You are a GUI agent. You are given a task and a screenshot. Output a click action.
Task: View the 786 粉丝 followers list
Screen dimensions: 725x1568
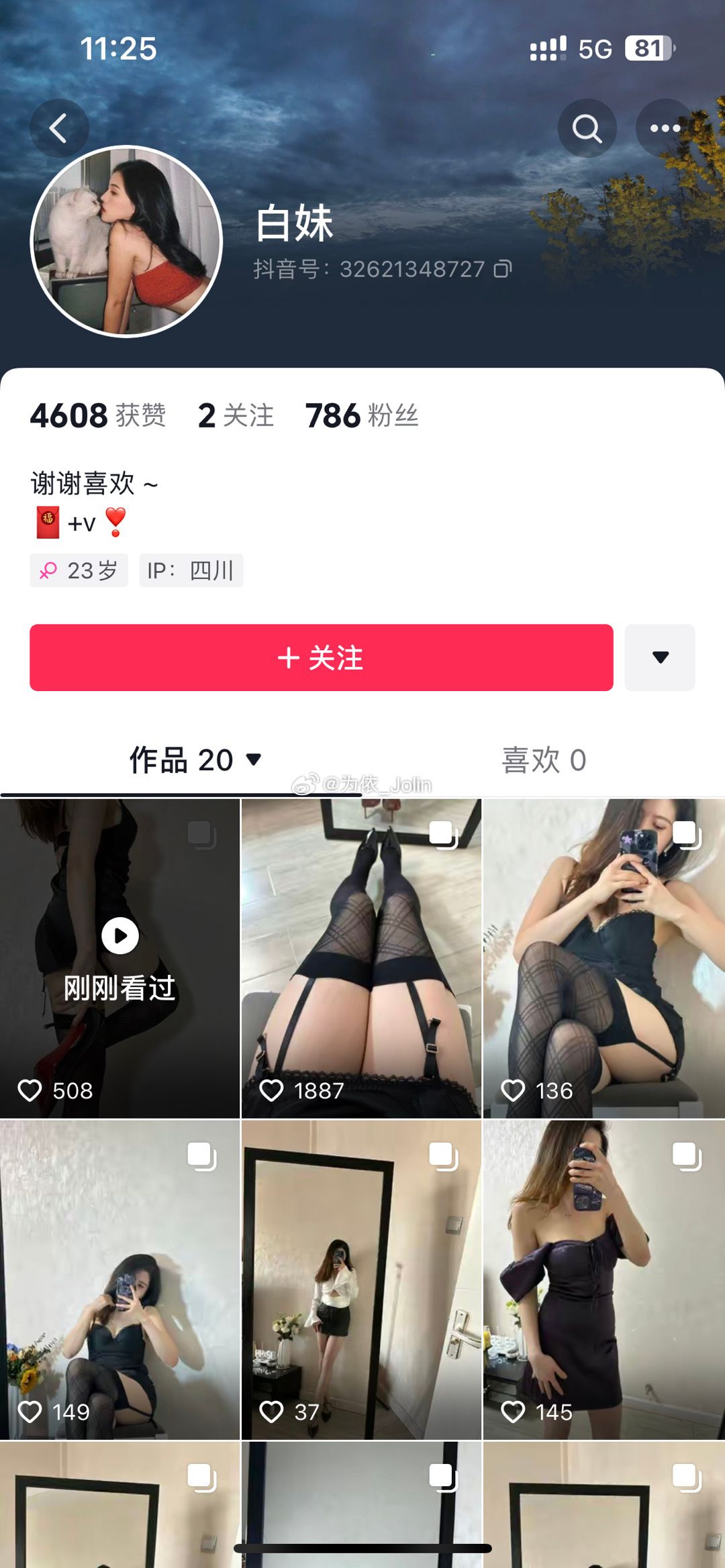(362, 415)
